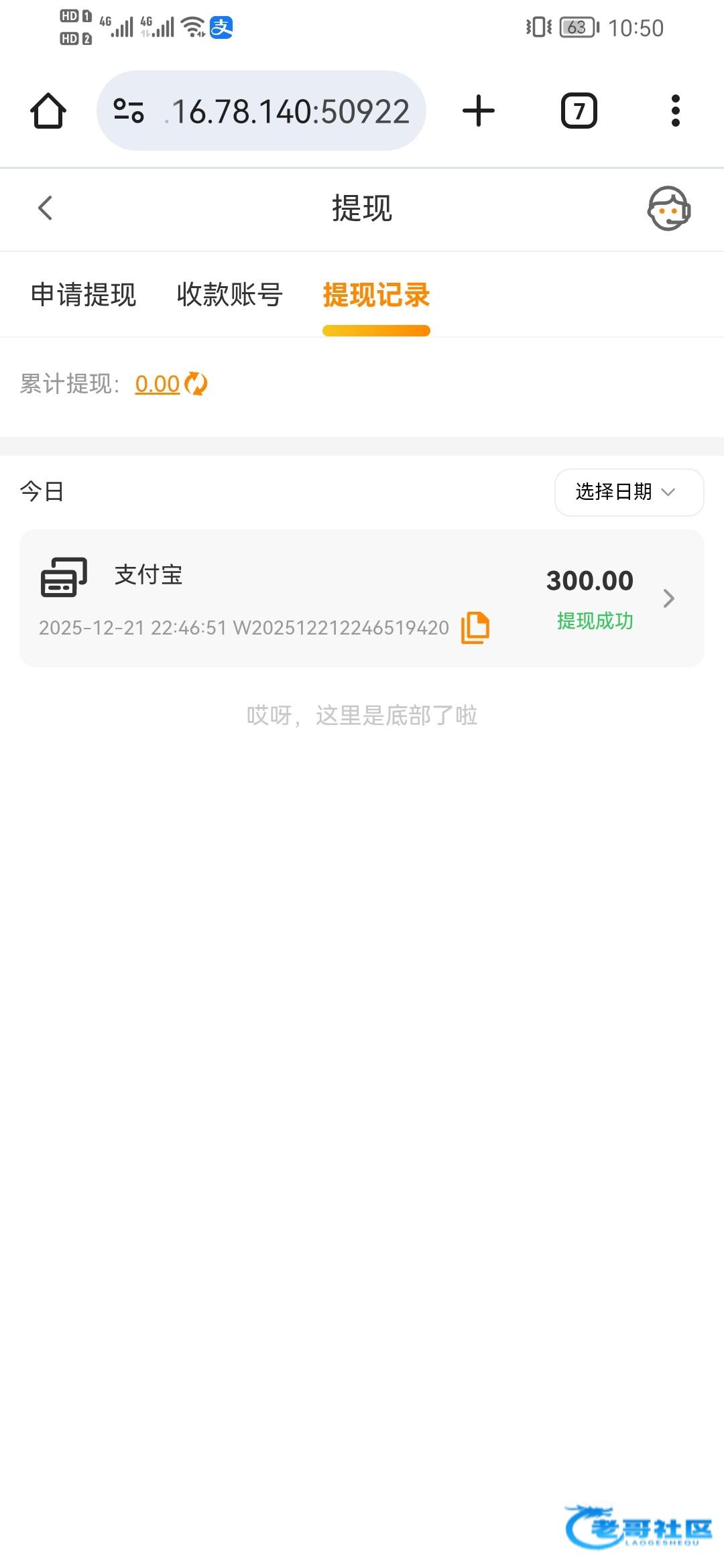Open the browser overflow menu
This screenshot has height=1568, width=724.
[675, 111]
